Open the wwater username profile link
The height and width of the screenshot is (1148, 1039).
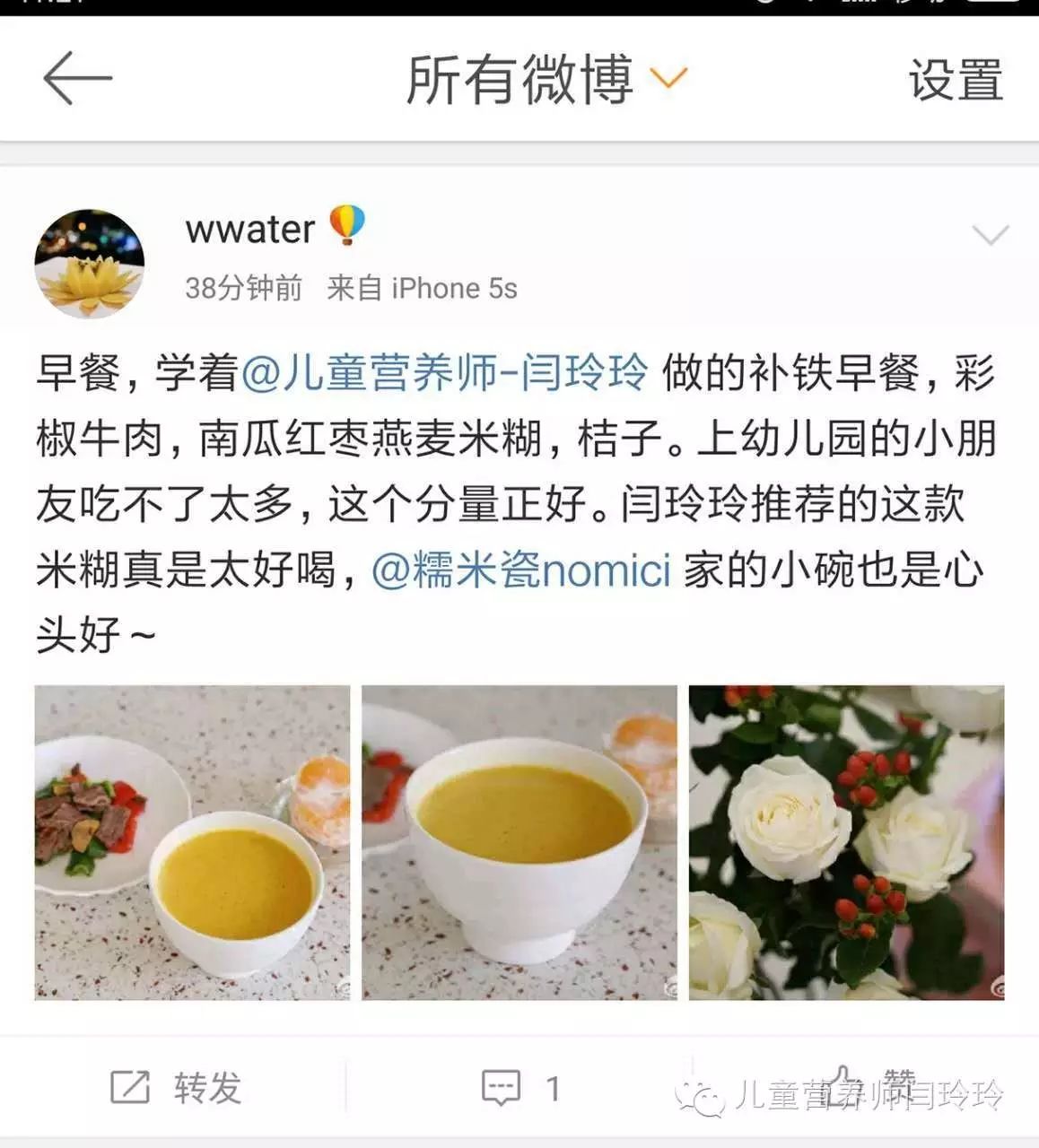pos(249,230)
